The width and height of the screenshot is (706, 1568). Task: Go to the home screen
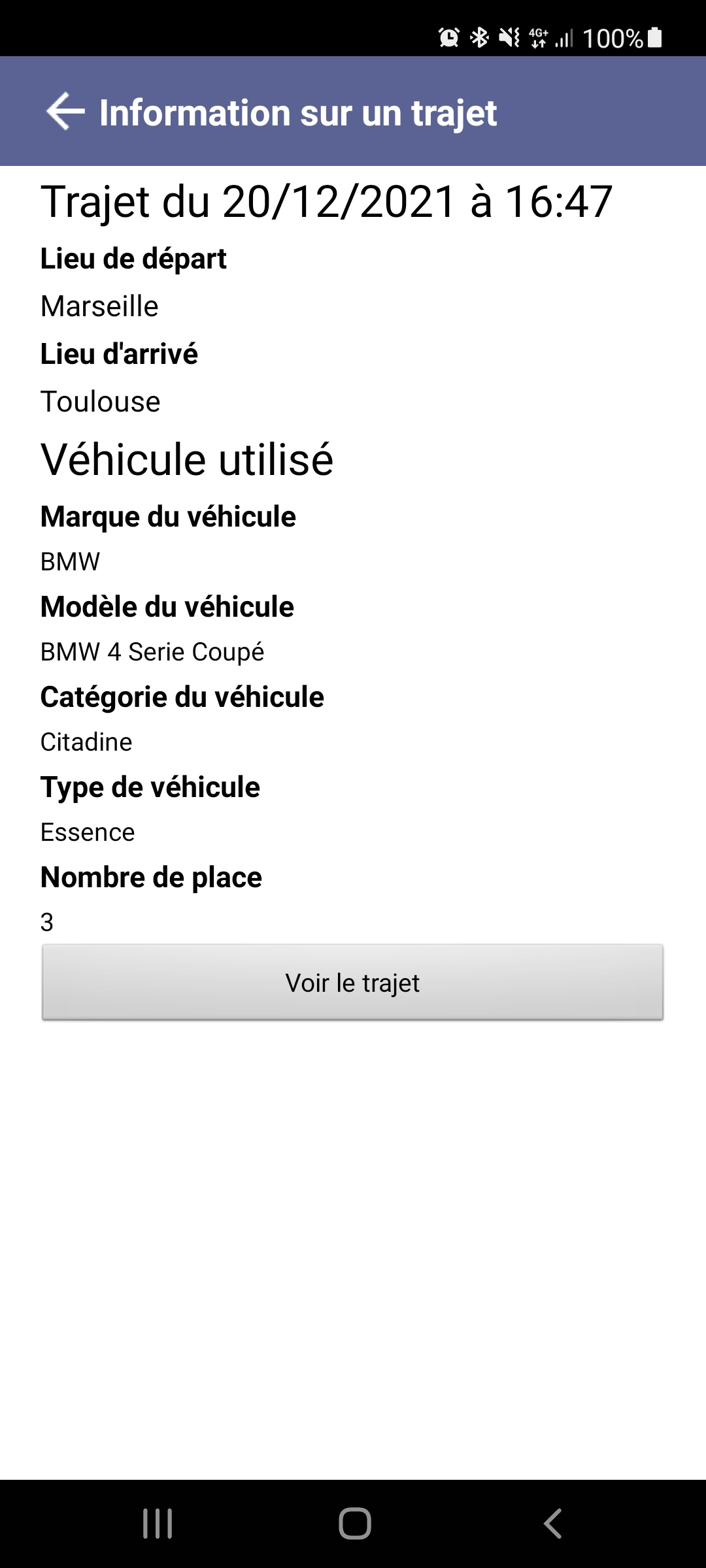(355, 1524)
